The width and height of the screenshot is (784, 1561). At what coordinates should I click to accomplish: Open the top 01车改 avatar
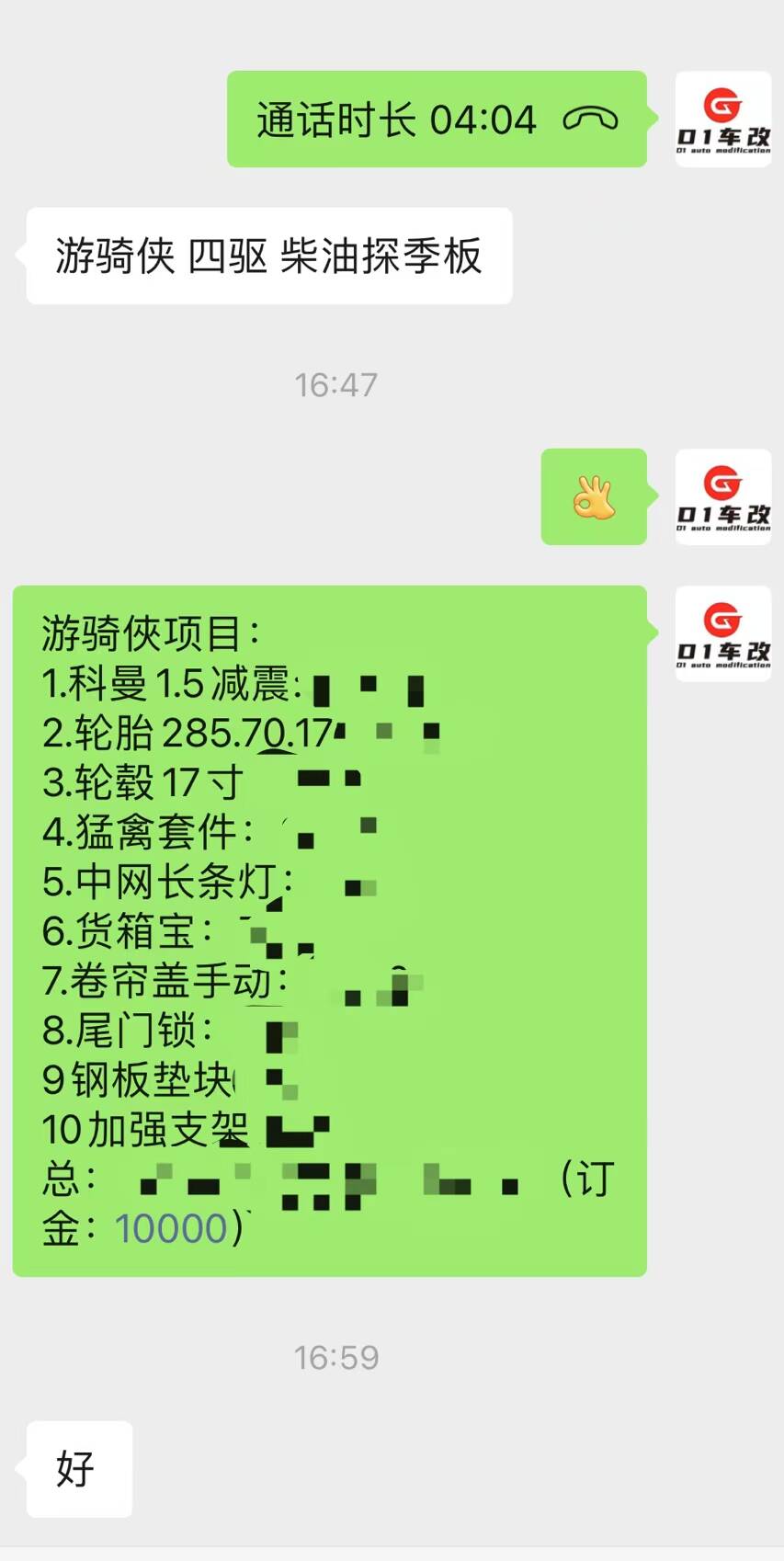pos(722,120)
